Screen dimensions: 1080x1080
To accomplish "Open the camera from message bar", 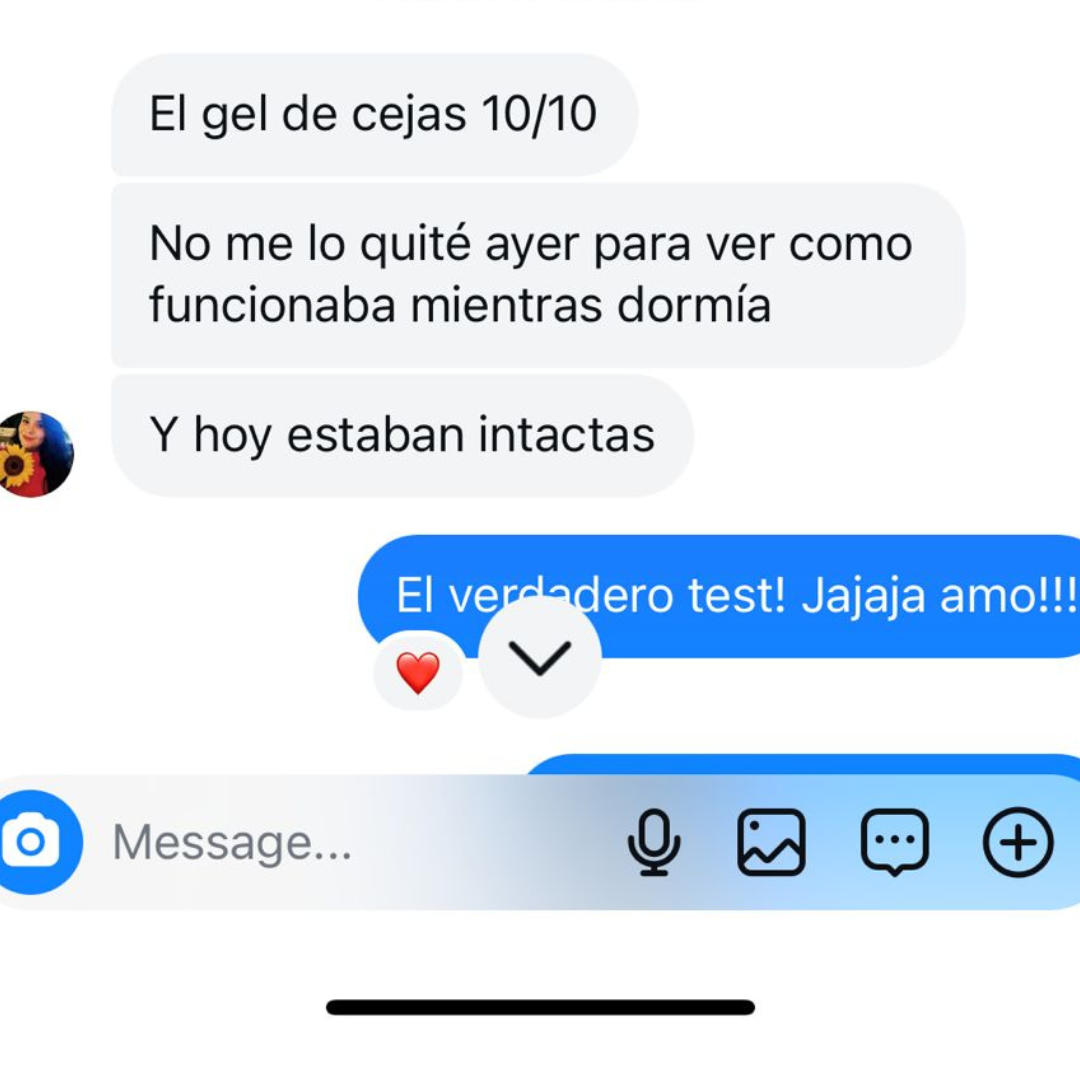I will pyautogui.click(x=33, y=842).
